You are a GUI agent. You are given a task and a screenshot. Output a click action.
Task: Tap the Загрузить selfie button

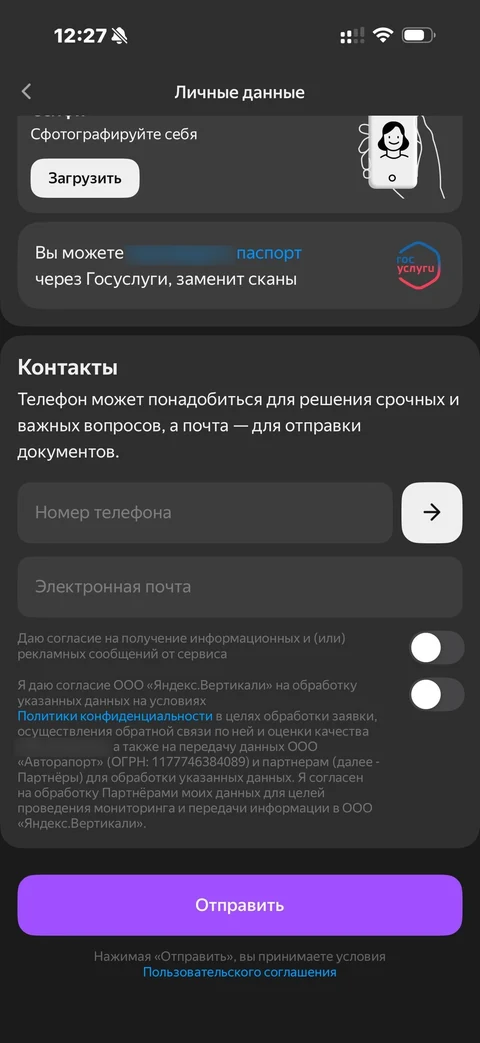coord(85,178)
